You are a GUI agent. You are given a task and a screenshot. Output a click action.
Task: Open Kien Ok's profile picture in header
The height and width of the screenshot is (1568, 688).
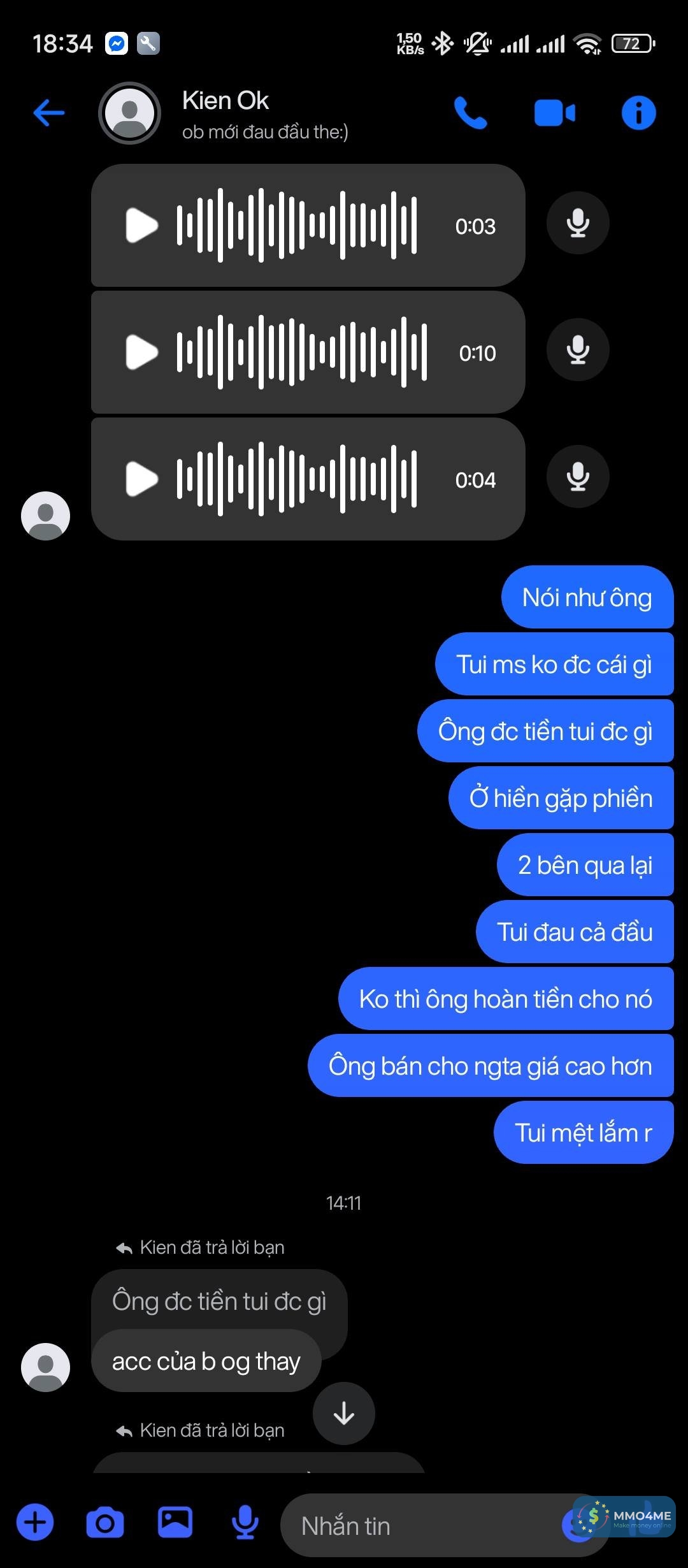coord(129,113)
